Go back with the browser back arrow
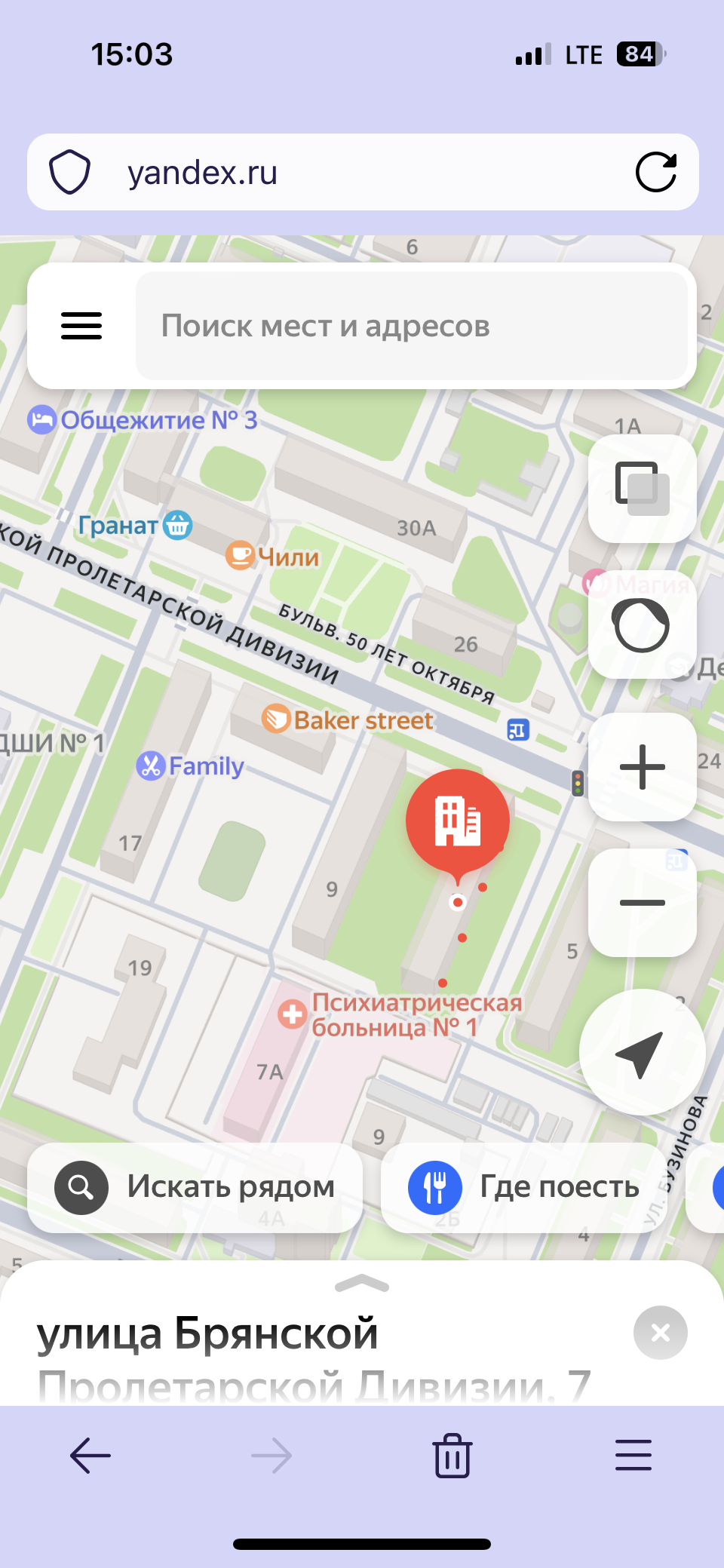This screenshot has width=724, height=1568. point(90,1456)
